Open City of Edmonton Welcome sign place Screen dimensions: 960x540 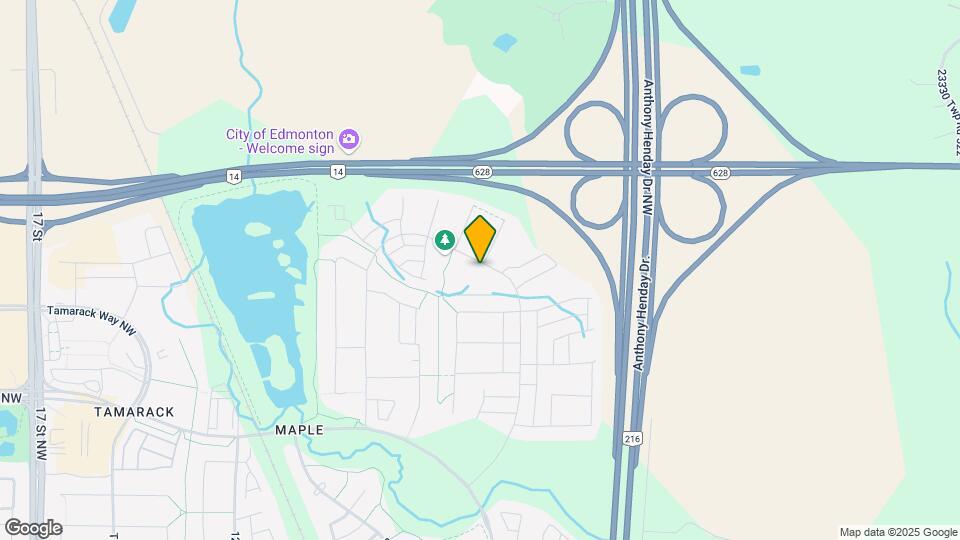click(349, 138)
